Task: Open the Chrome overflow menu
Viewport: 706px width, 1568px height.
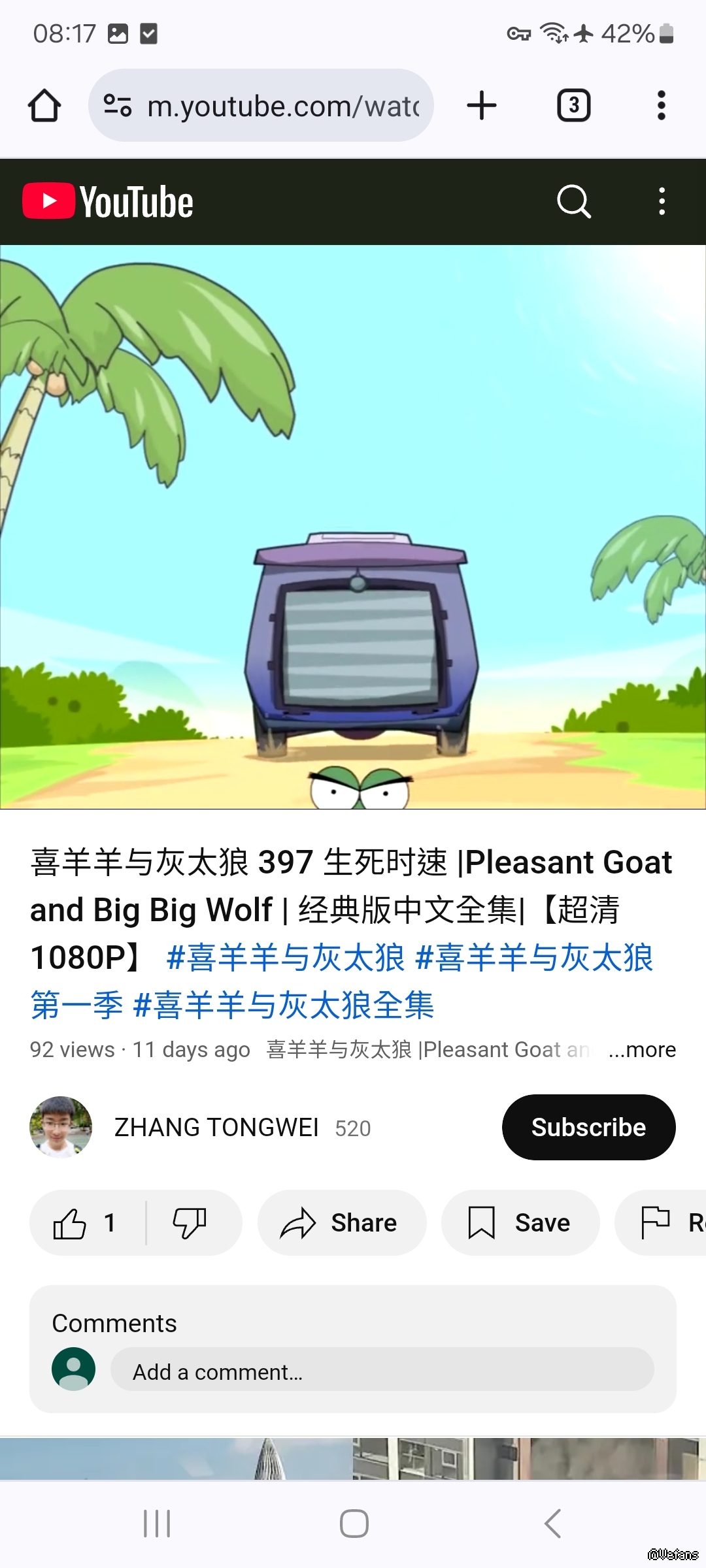Action: tap(661, 106)
